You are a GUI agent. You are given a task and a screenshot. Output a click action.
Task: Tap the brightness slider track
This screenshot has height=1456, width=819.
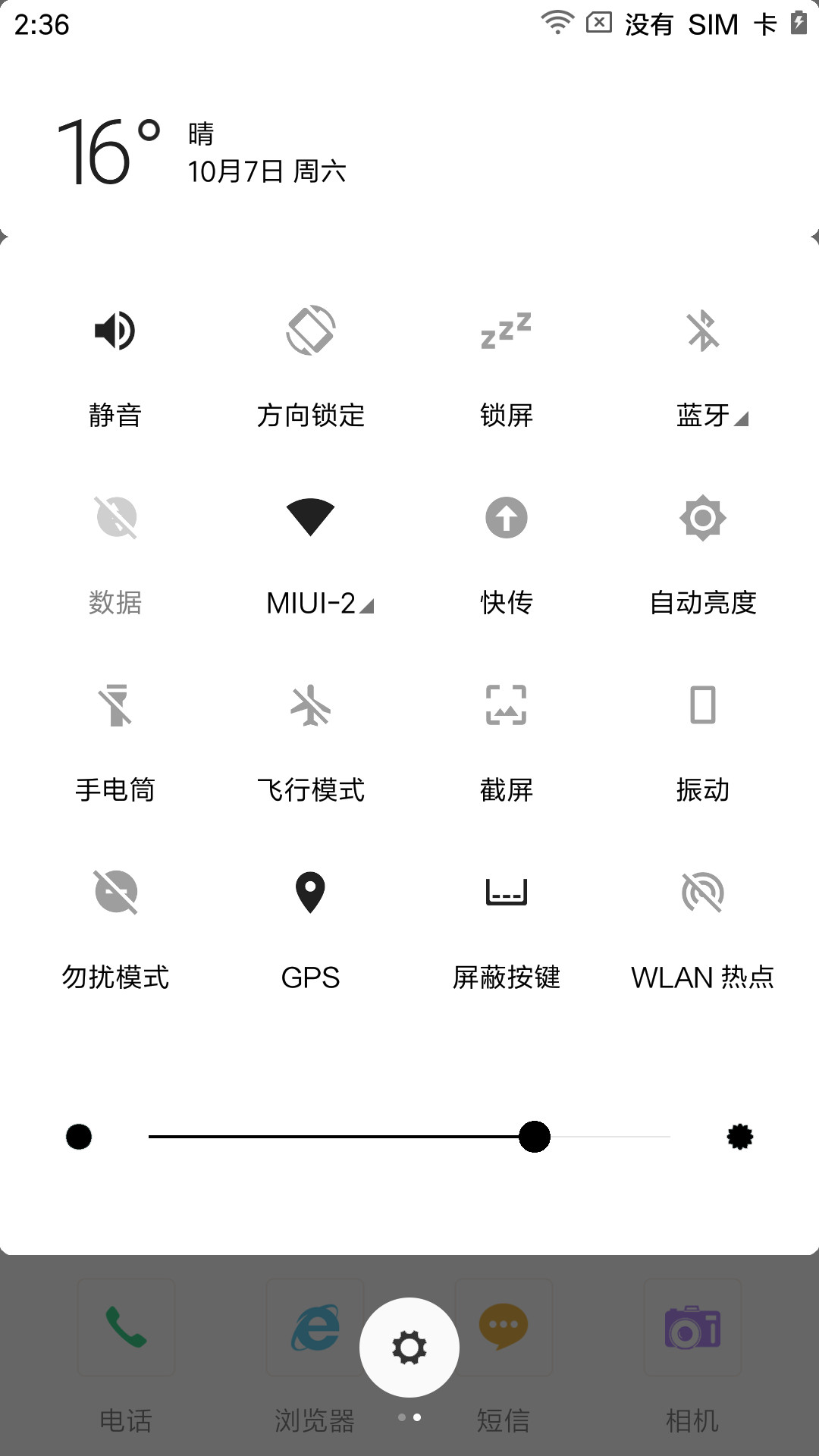click(409, 1137)
